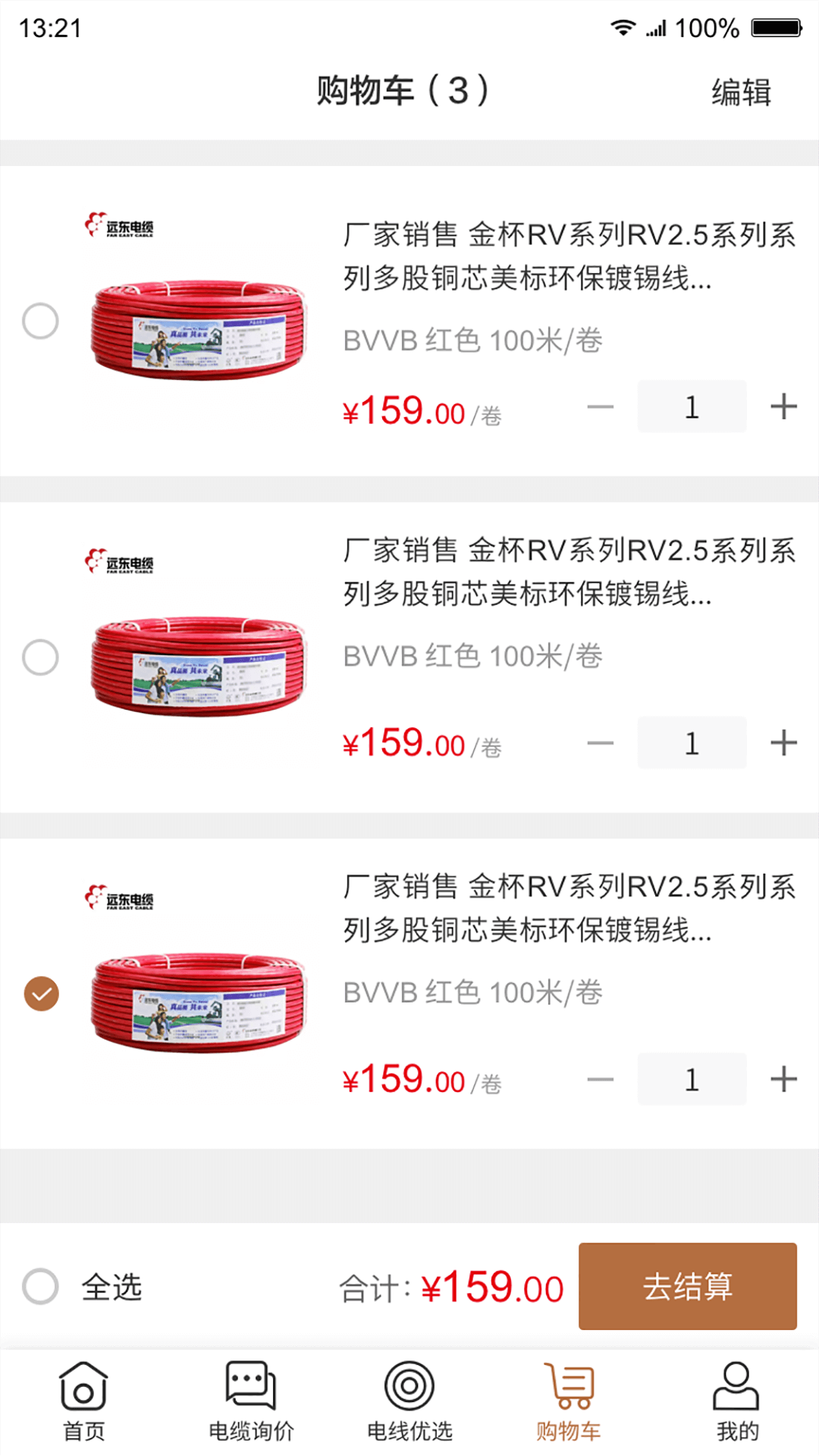Screen dimensions: 819x1456
Task: Increase quantity of the second cart item
Action: coord(783,743)
